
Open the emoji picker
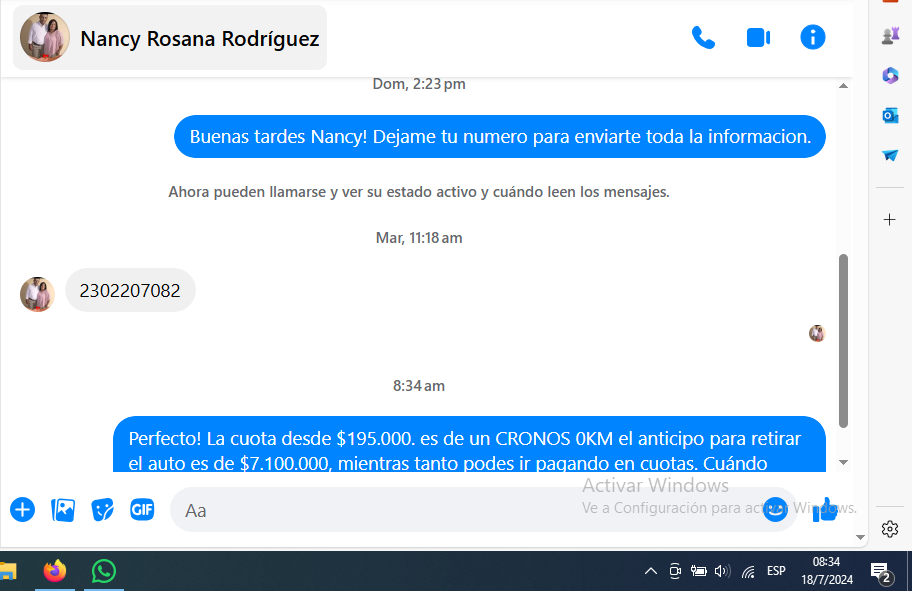775,509
